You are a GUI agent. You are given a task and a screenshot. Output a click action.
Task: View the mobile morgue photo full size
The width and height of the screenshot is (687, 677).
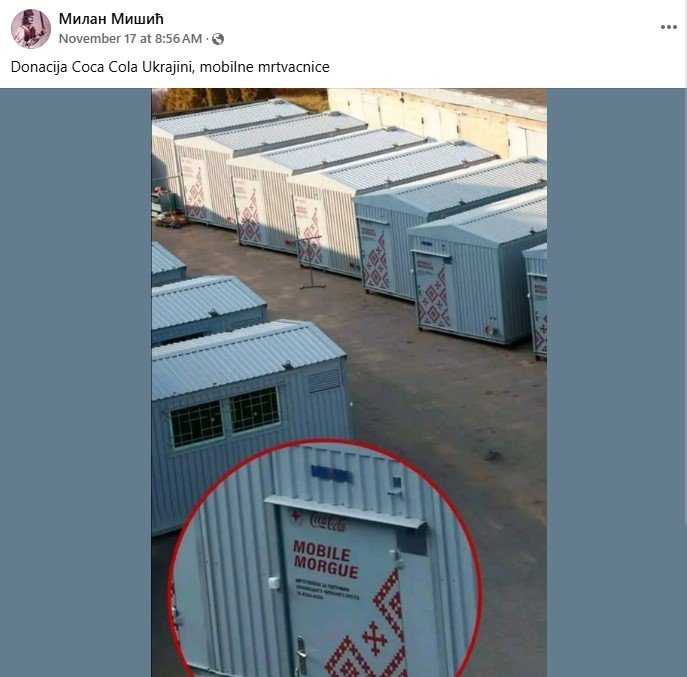tap(349, 380)
